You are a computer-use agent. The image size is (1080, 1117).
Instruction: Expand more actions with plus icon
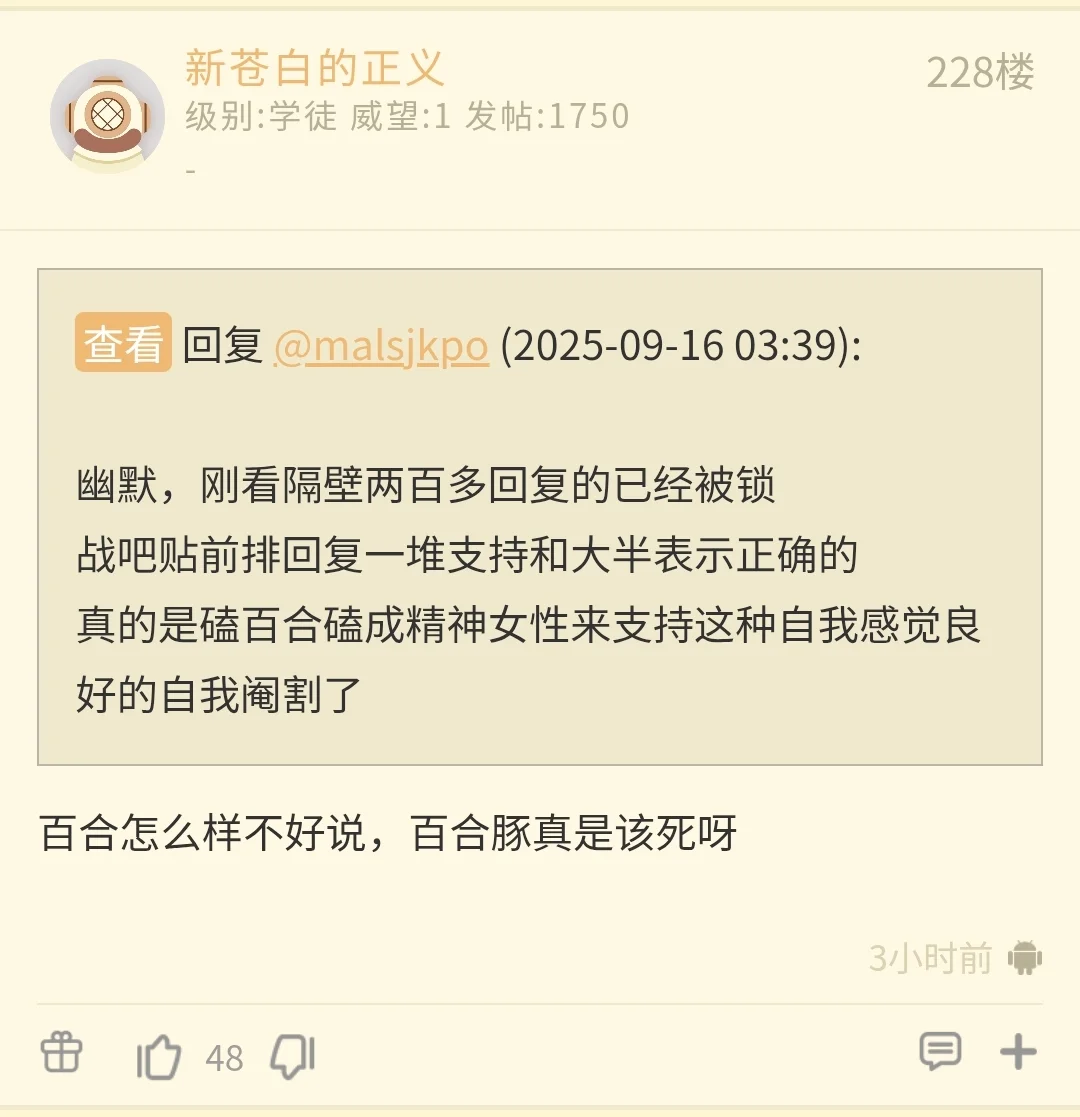1018,1051
